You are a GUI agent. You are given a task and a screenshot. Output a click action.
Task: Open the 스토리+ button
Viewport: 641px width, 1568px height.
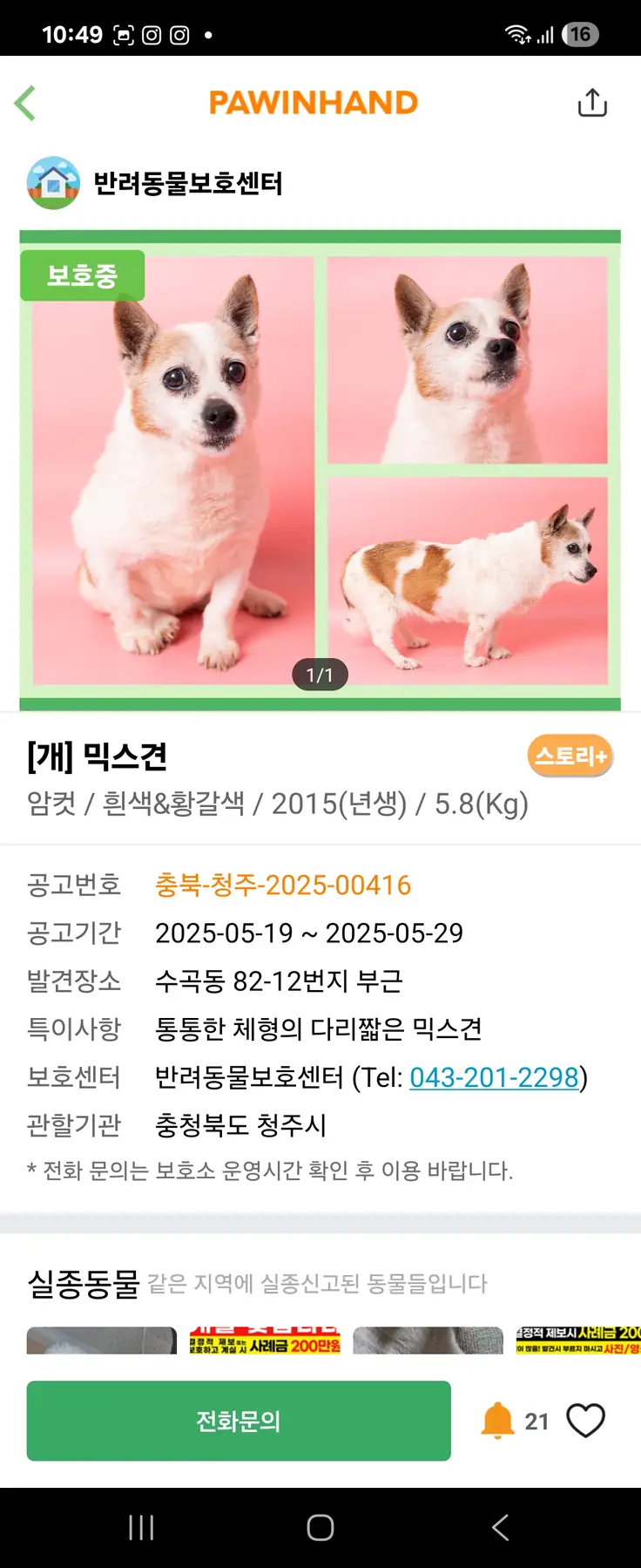click(x=570, y=756)
